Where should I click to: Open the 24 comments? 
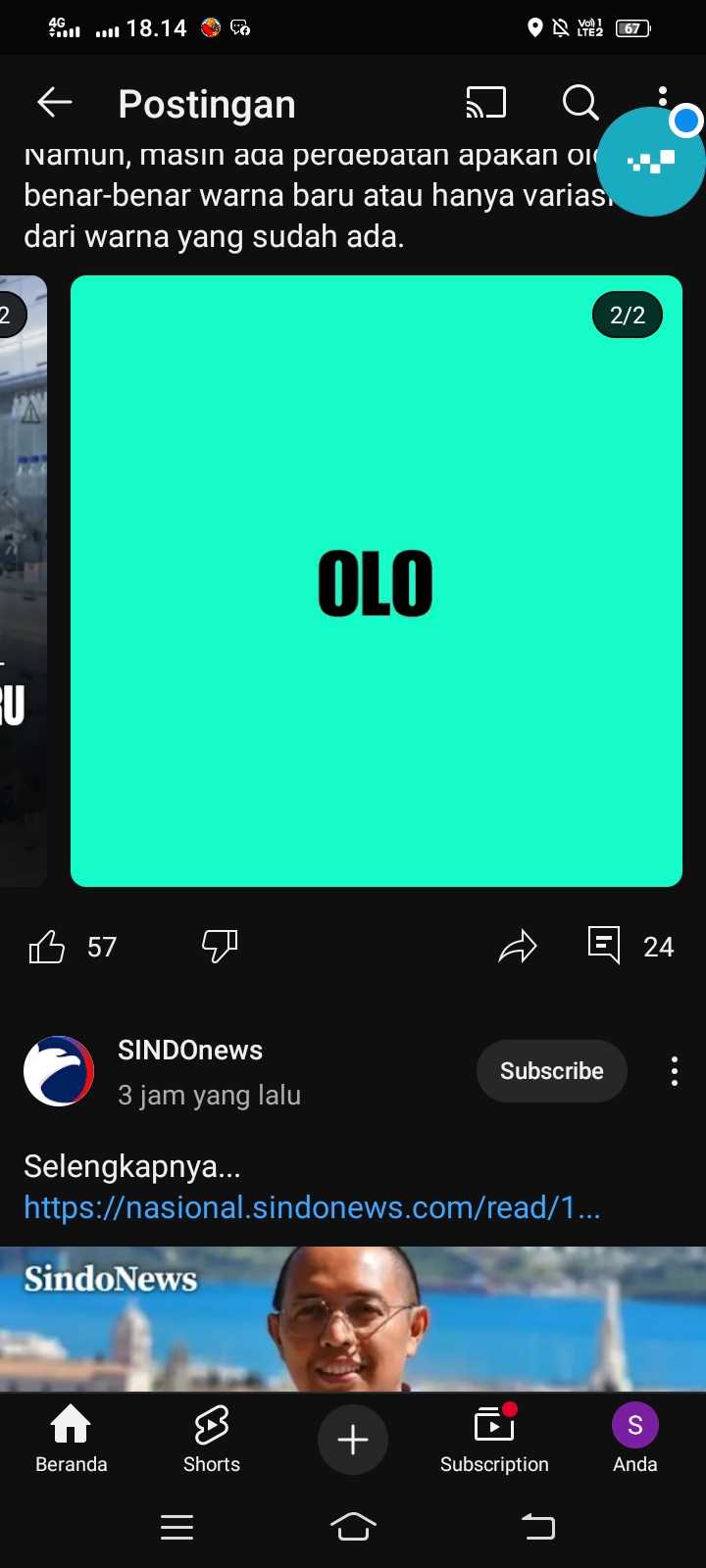pyautogui.click(x=630, y=946)
